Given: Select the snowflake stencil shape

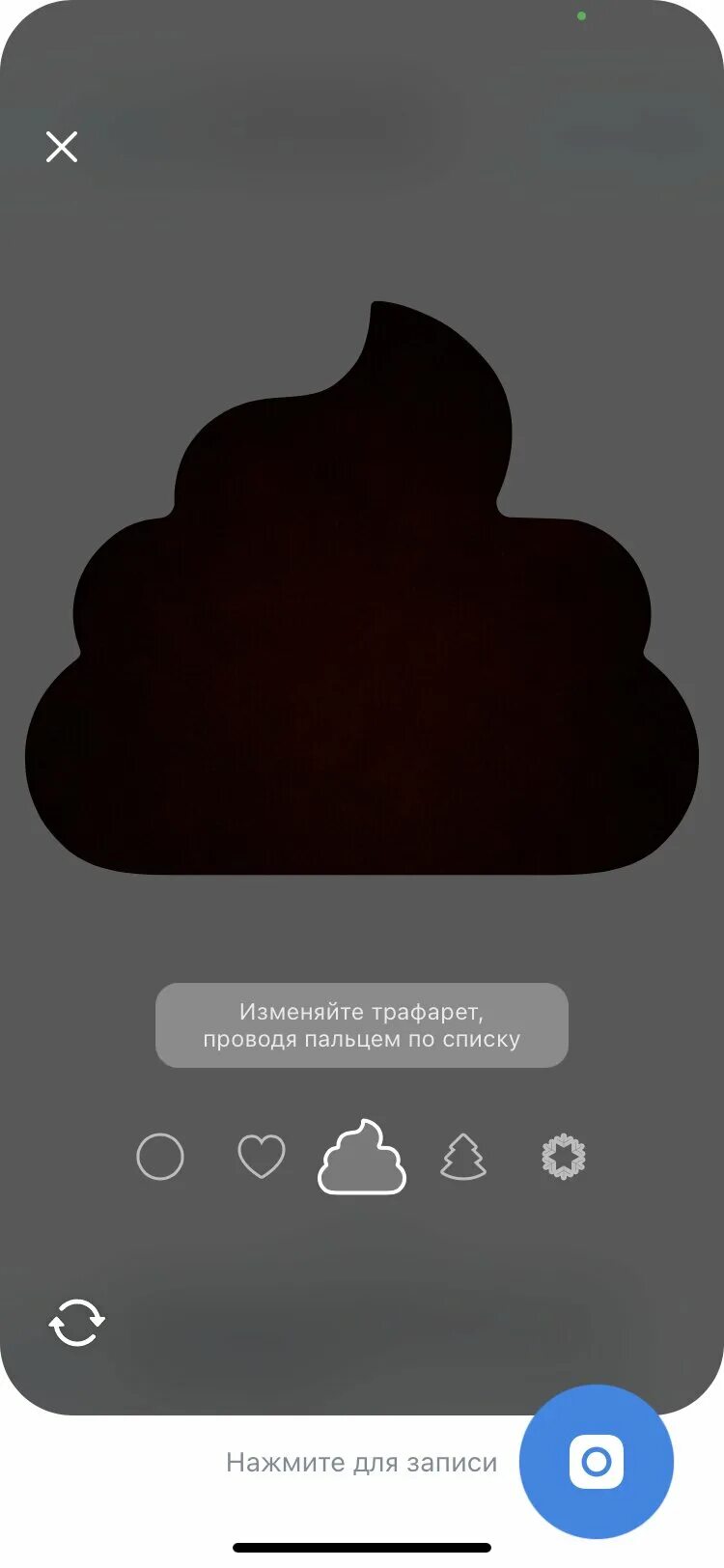Looking at the screenshot, I should 564,1157.
